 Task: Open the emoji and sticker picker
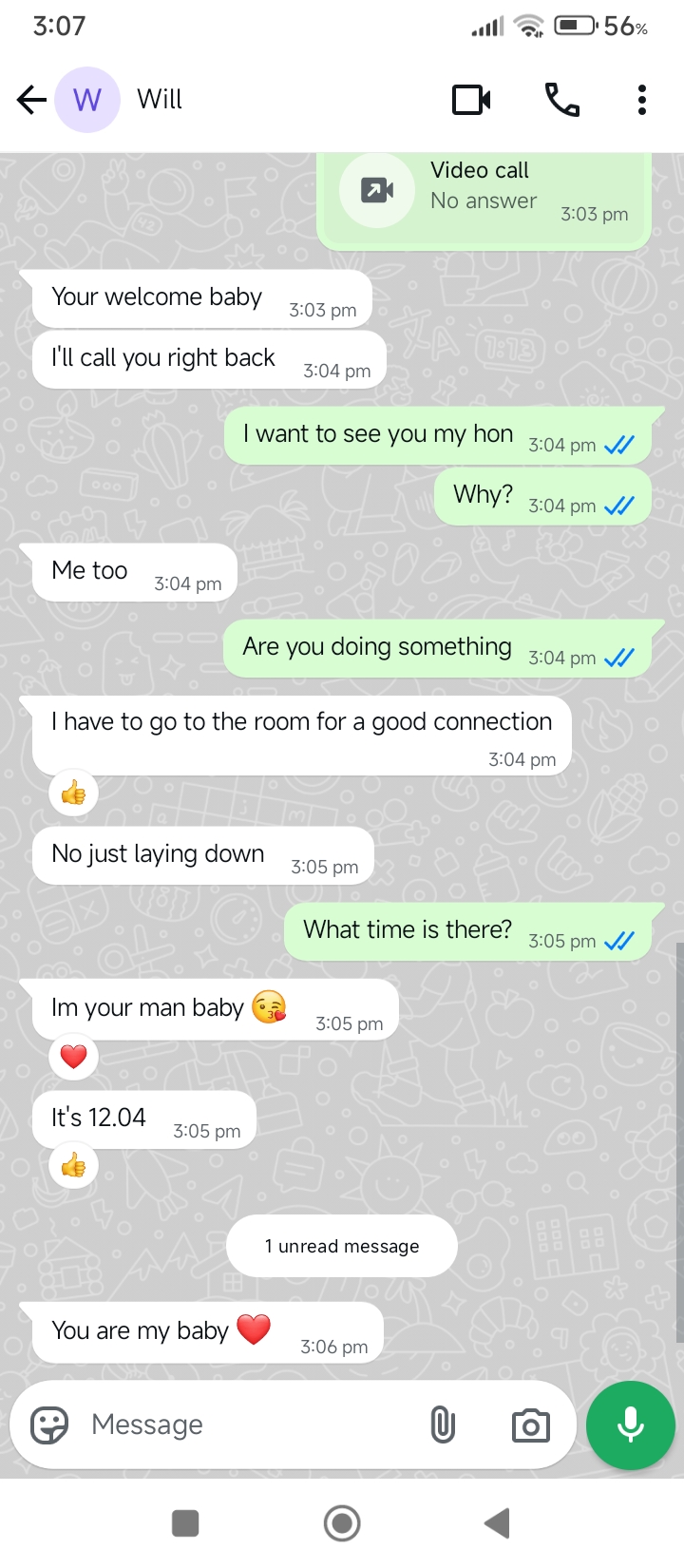(49, 1425)
